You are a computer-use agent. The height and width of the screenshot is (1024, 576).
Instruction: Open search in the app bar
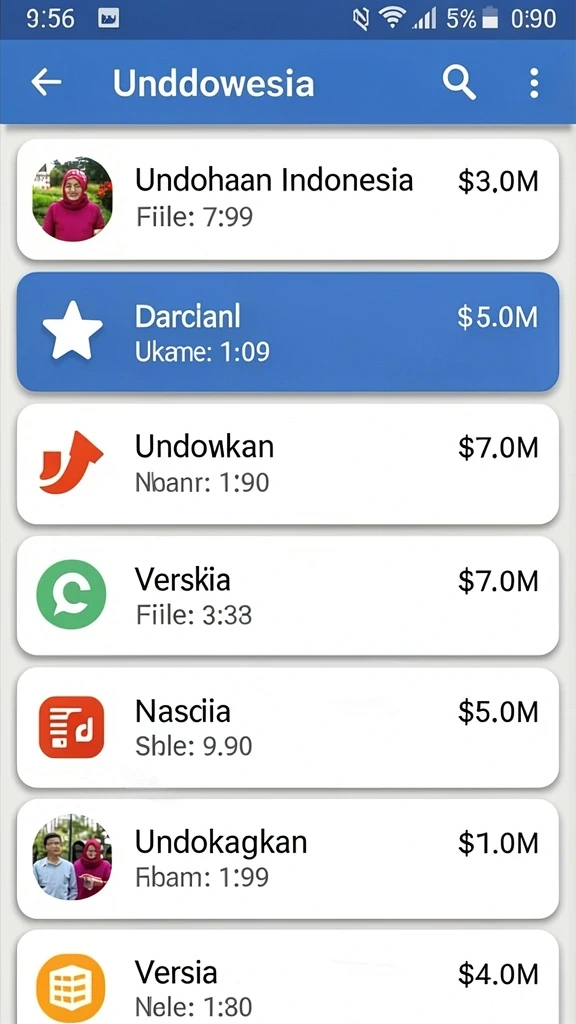tap(459, 83)
